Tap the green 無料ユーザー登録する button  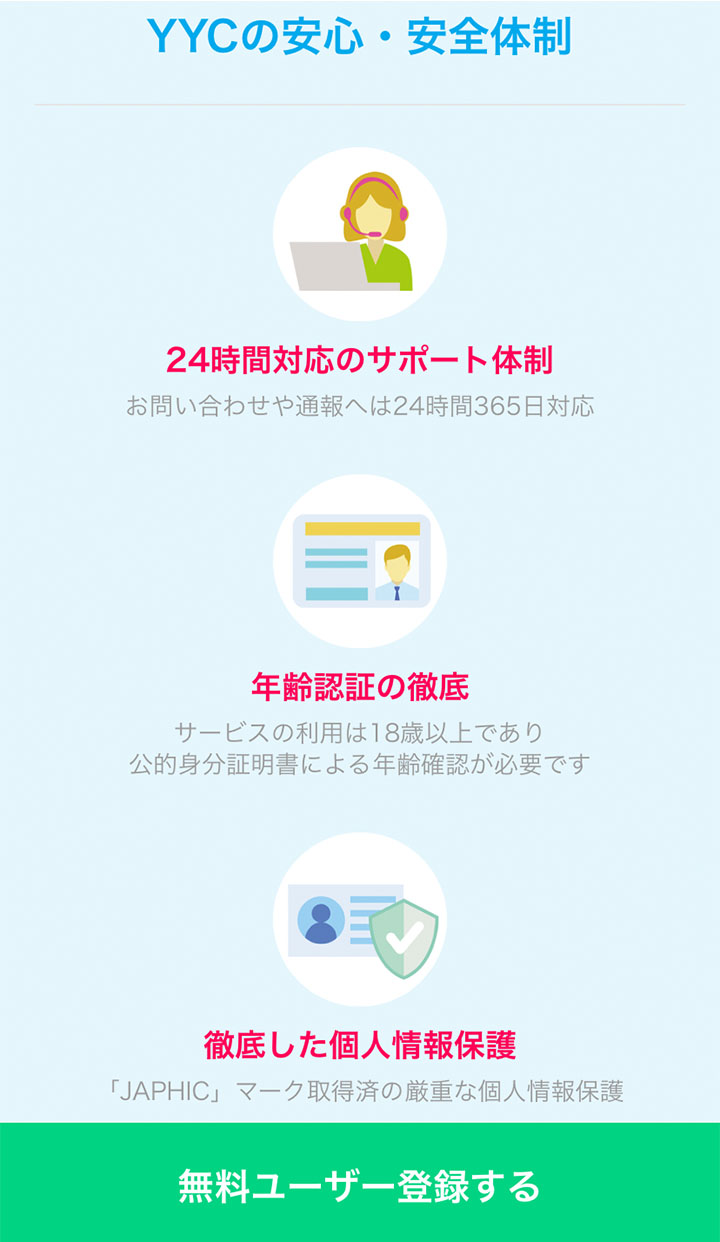360,1184
